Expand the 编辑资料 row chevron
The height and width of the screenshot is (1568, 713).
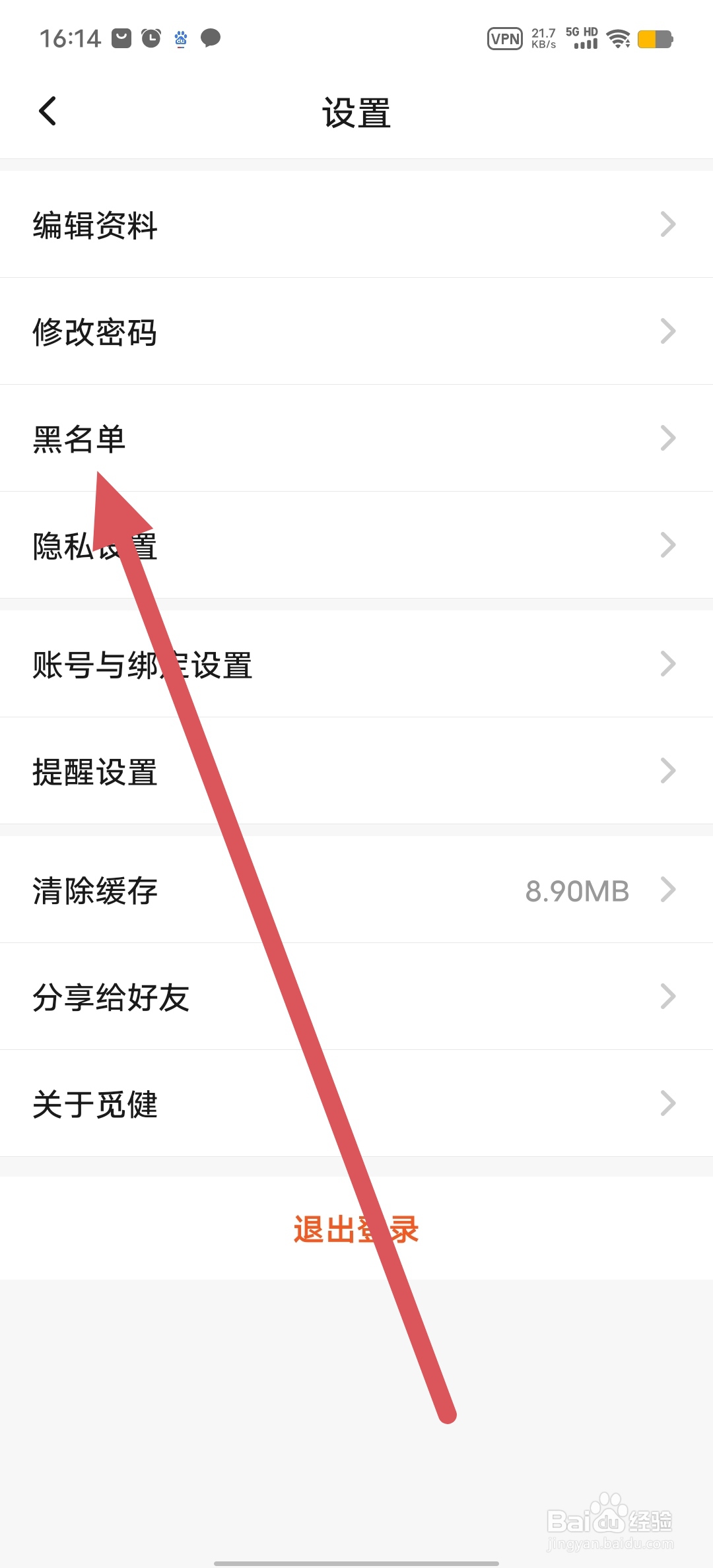pos(668,225)
